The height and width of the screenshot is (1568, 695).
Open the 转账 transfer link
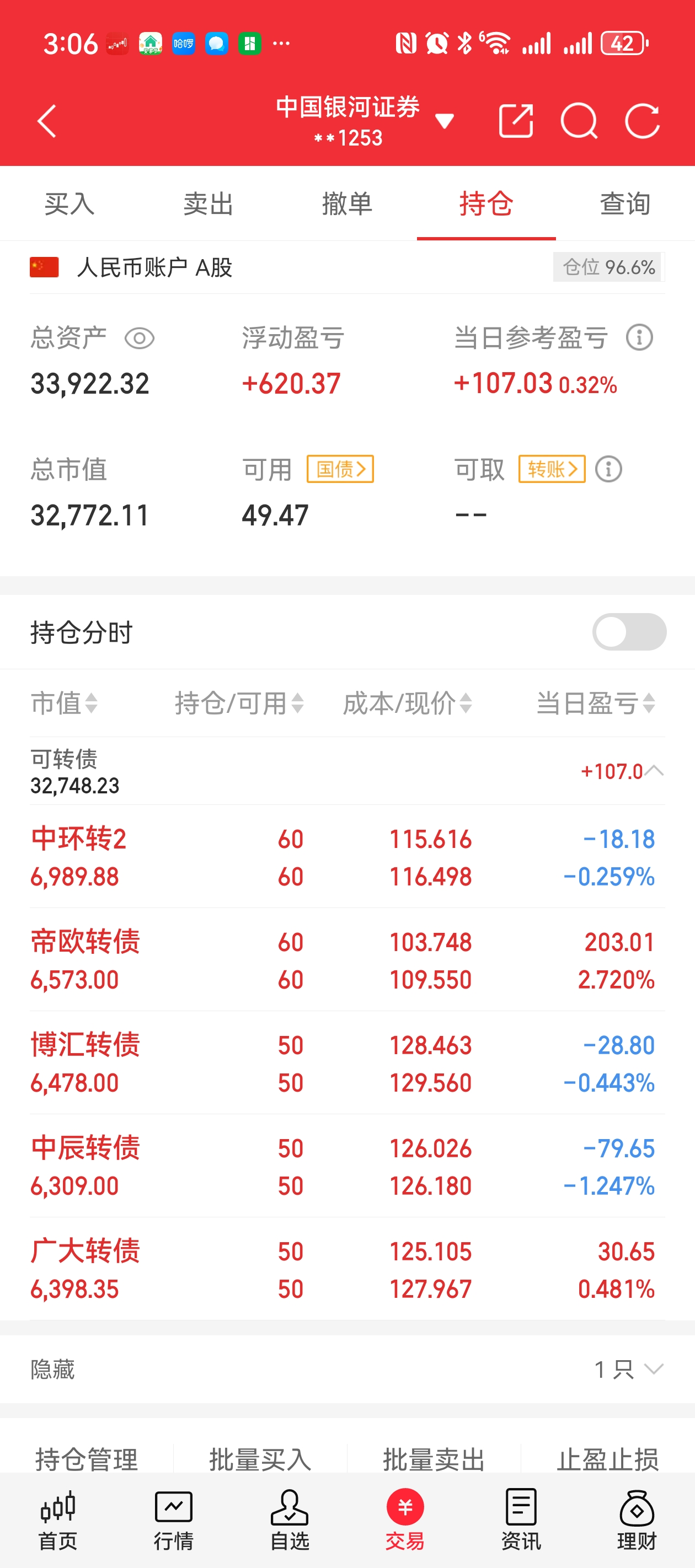click(x=552, y=469)
